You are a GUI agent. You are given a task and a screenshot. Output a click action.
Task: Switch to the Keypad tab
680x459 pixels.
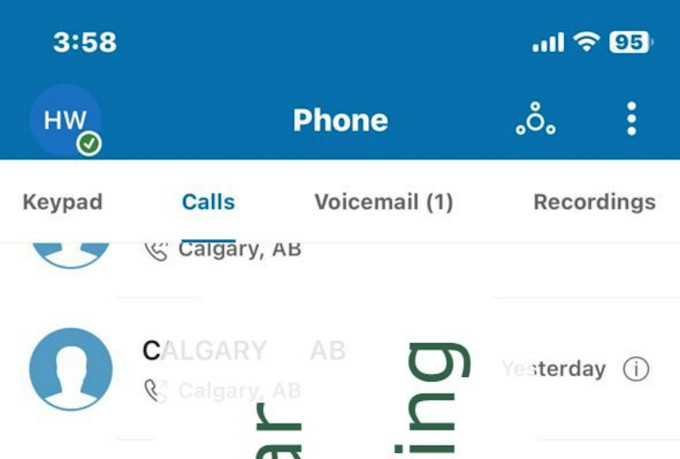point(62,202)
